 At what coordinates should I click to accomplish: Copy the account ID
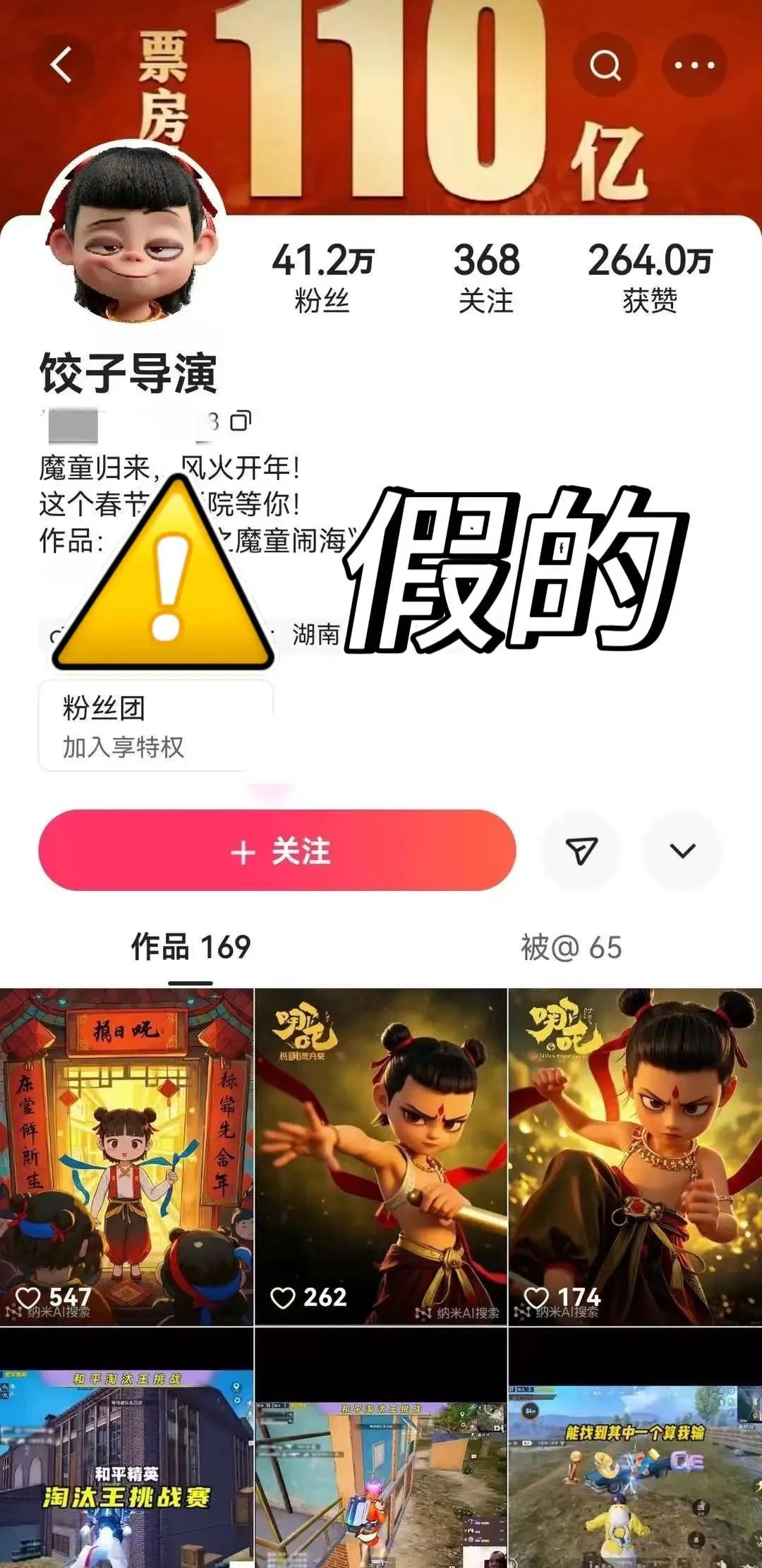pos(241,421)
